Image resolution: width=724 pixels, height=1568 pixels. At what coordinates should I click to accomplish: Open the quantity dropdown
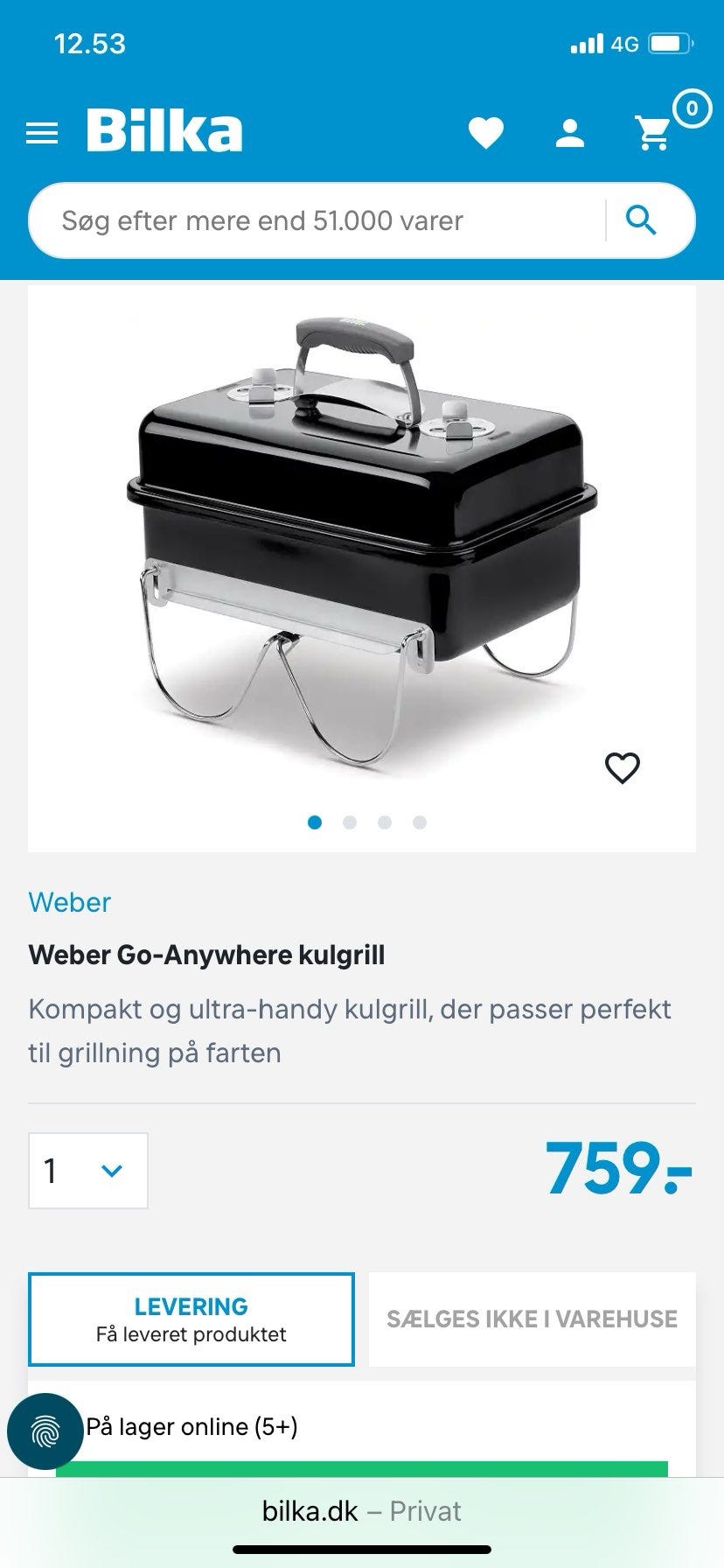click(x=87, y=1170)
